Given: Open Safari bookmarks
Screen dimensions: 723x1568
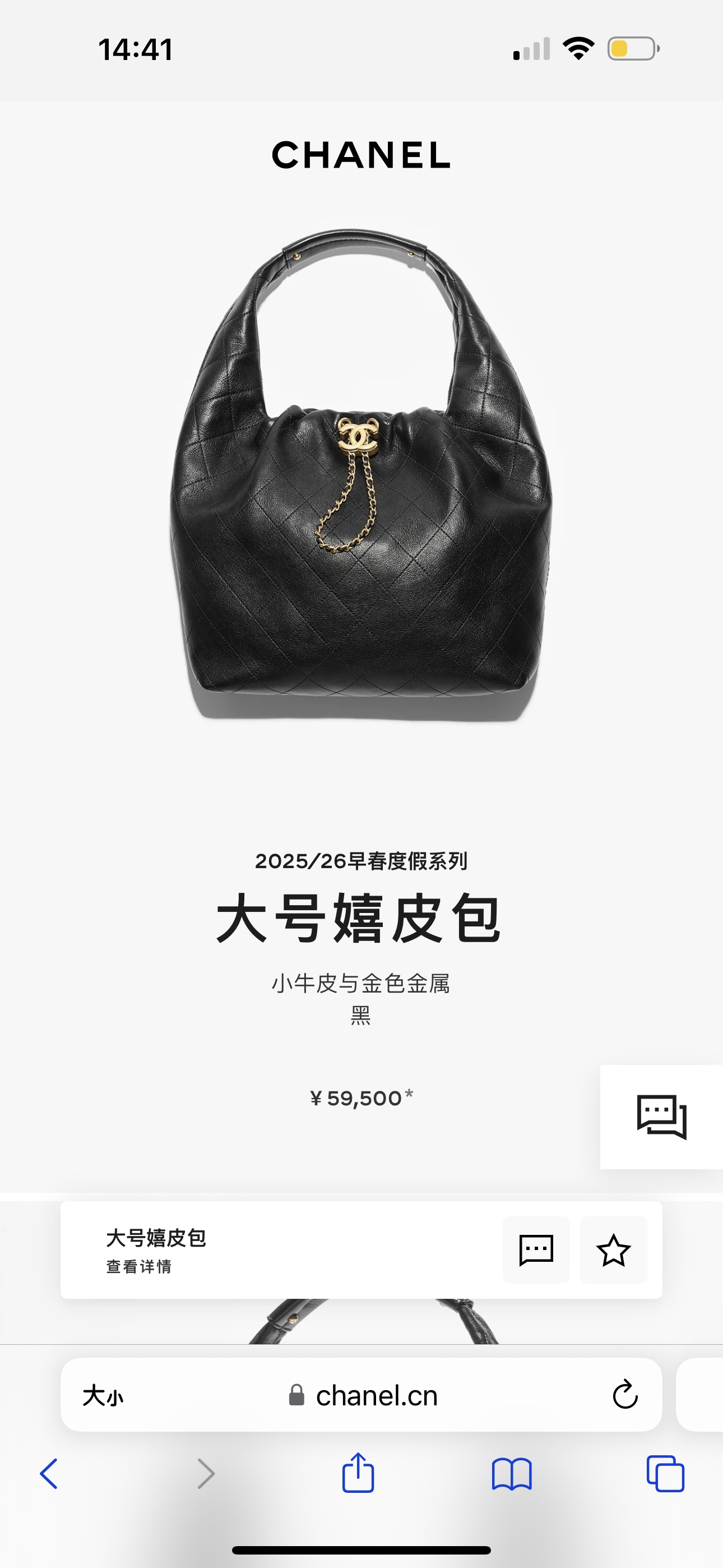Looking at the screenshot, I should point(511,1474).
